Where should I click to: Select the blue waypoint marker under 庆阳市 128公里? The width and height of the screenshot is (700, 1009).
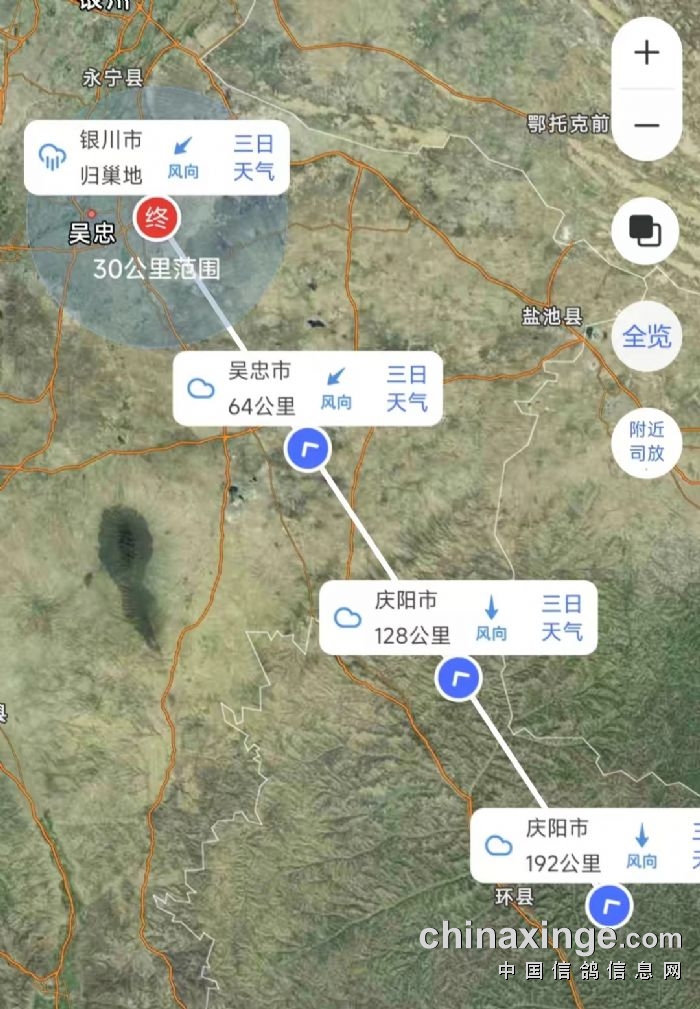pyautogui.click(x=458, y=679)
